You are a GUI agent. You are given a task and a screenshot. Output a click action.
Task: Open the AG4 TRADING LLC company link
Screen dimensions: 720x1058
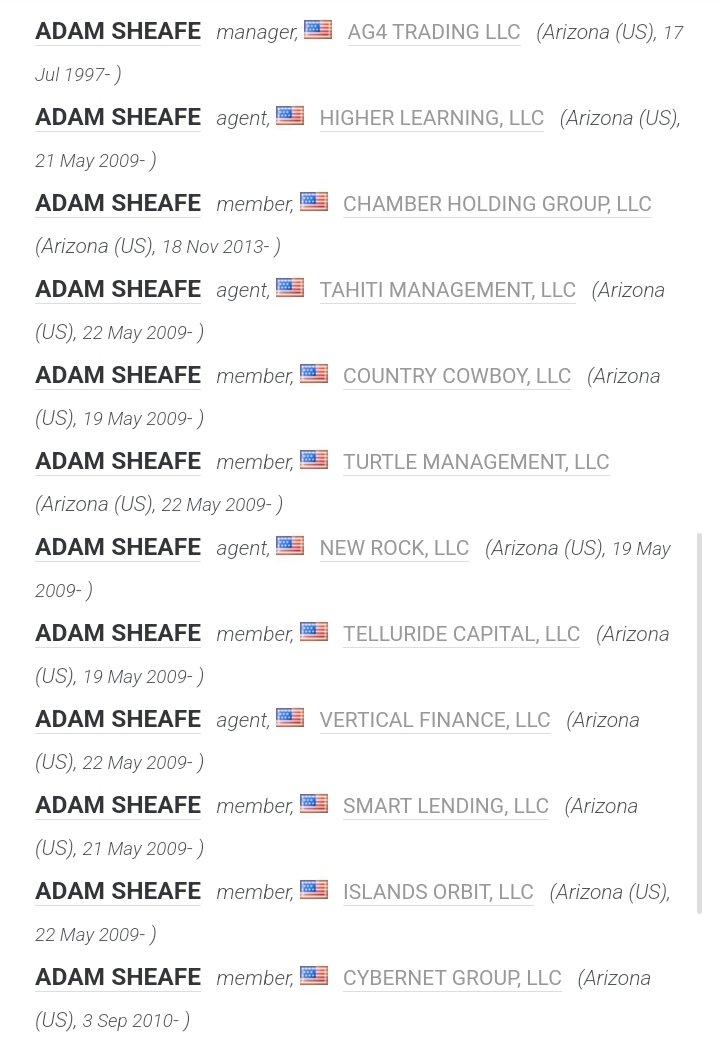[433, 32]
